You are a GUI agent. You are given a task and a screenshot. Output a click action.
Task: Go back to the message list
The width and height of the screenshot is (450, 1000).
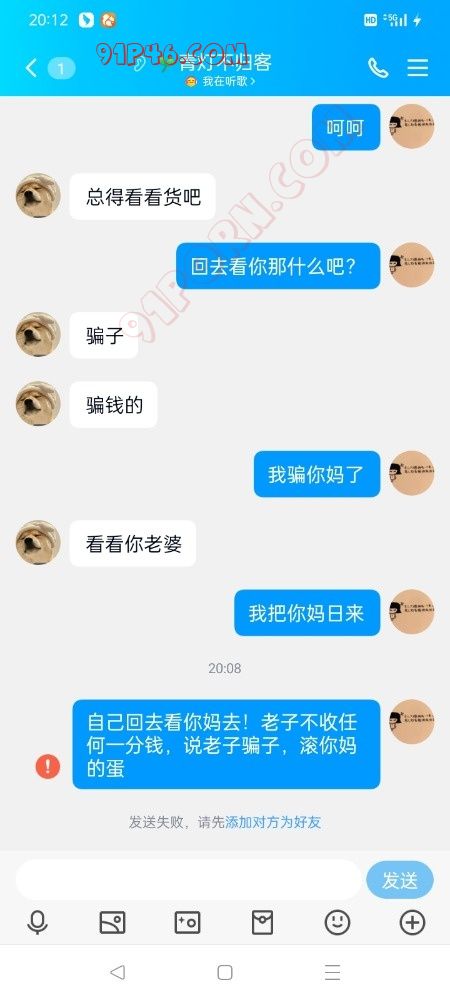tap(31, 68)
